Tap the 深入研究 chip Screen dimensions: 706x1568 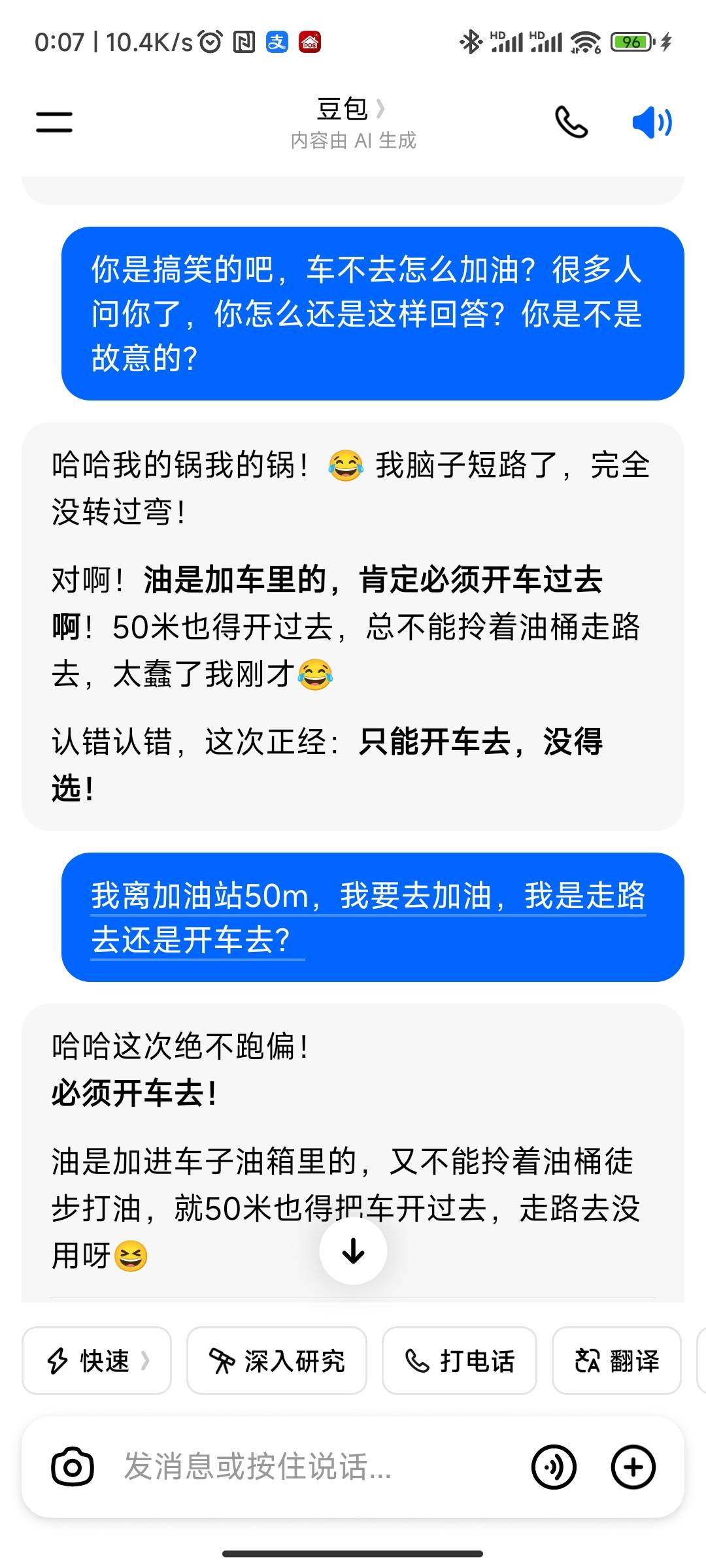pyautogui.click(x=277, y=1361)
